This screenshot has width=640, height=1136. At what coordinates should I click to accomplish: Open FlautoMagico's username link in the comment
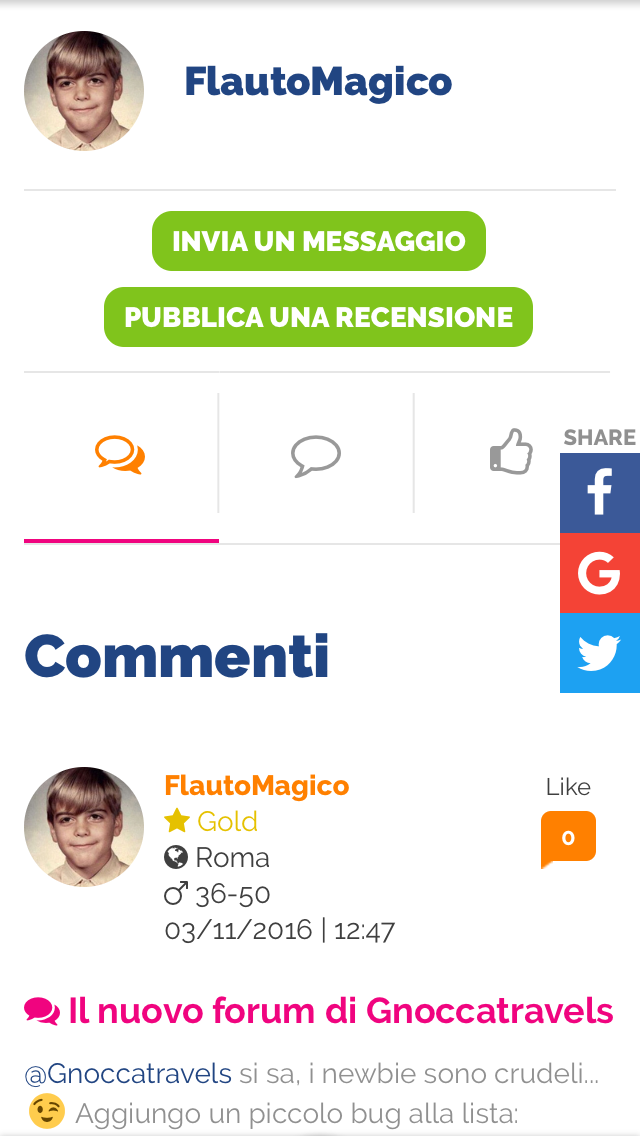click(x=257, y=786)
